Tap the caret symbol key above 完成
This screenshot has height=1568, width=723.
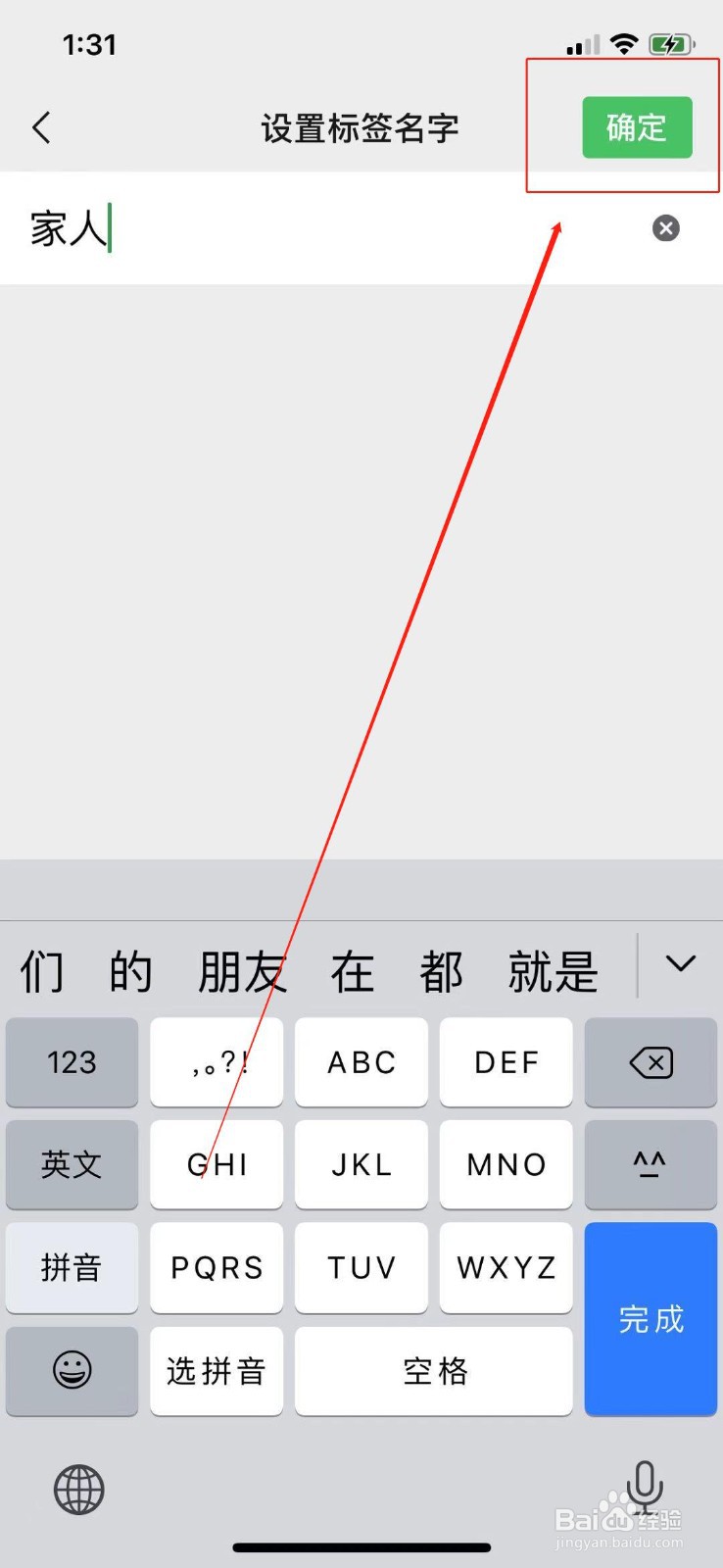(651, 1165)
